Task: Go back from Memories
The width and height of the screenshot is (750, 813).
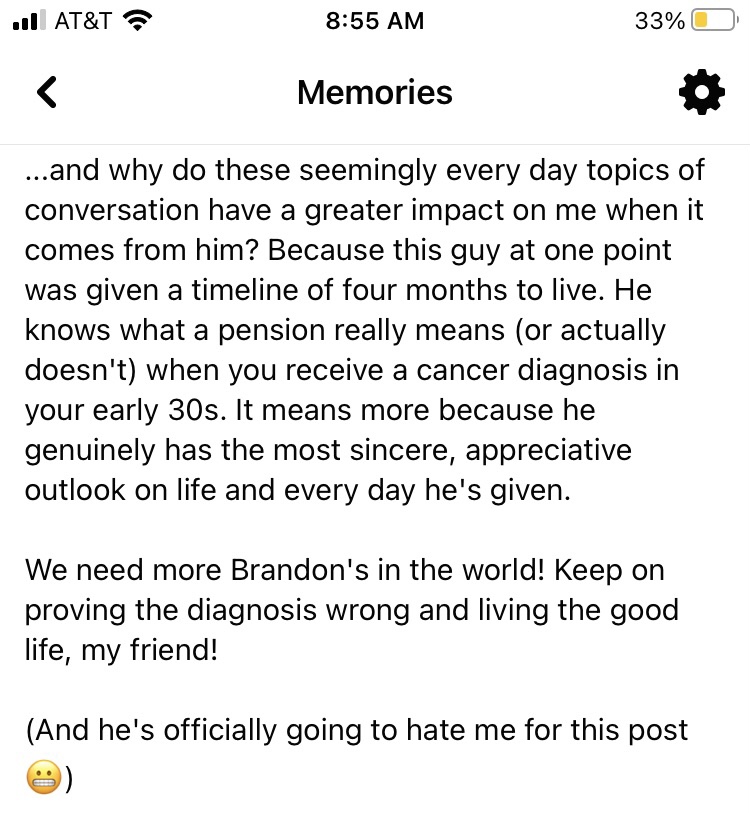Action: coord(46,92)
